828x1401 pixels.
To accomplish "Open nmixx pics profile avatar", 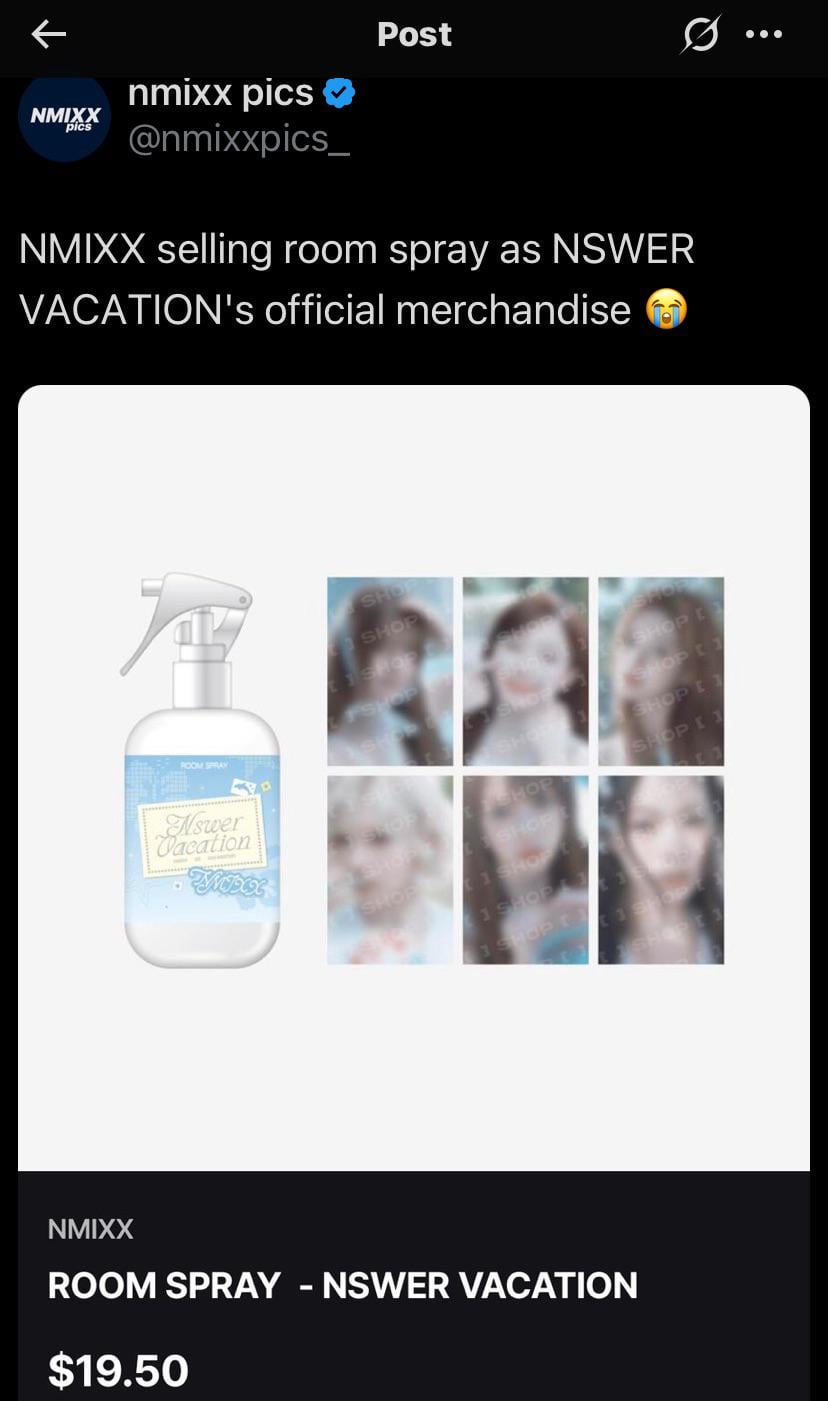I will [65, 117].
